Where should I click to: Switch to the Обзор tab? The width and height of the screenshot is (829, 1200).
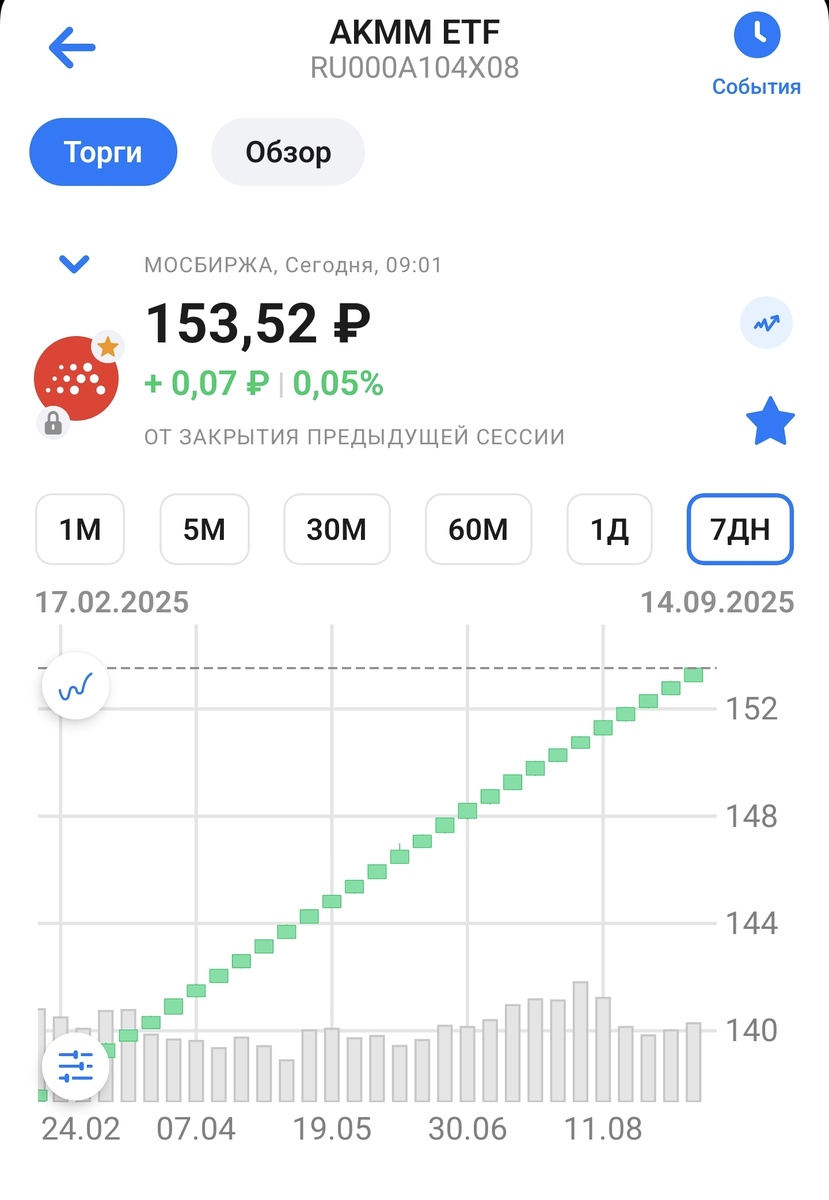pos(287,152)
